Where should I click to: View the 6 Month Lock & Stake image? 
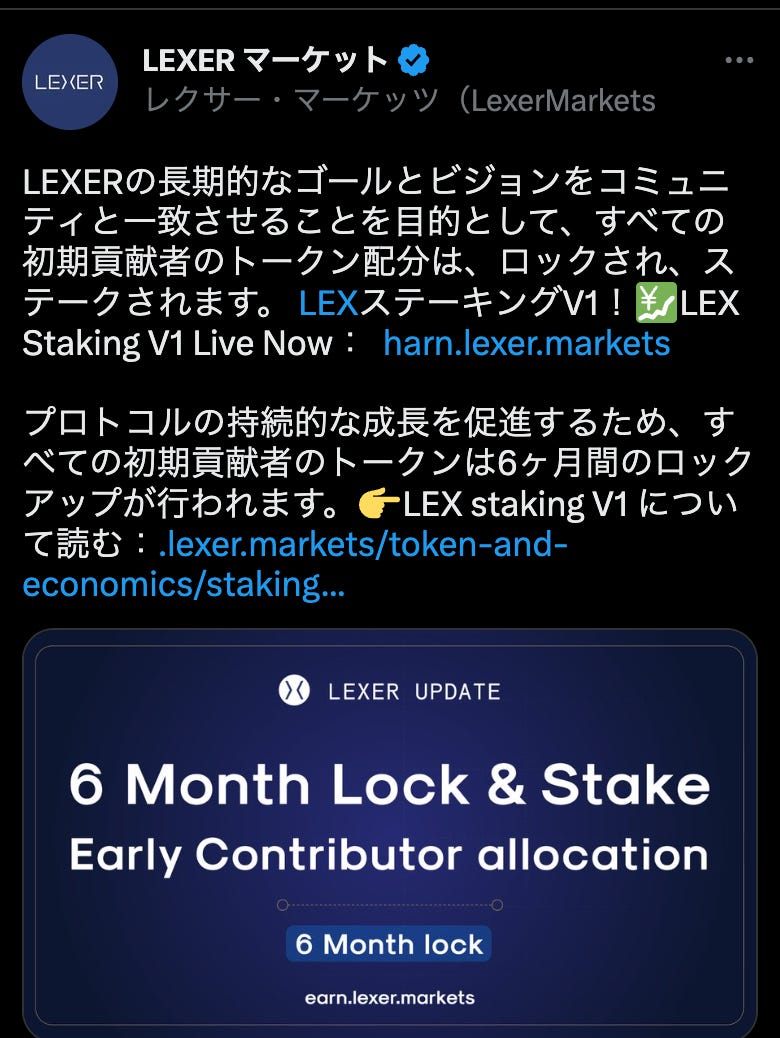click(x=389, y=830)
